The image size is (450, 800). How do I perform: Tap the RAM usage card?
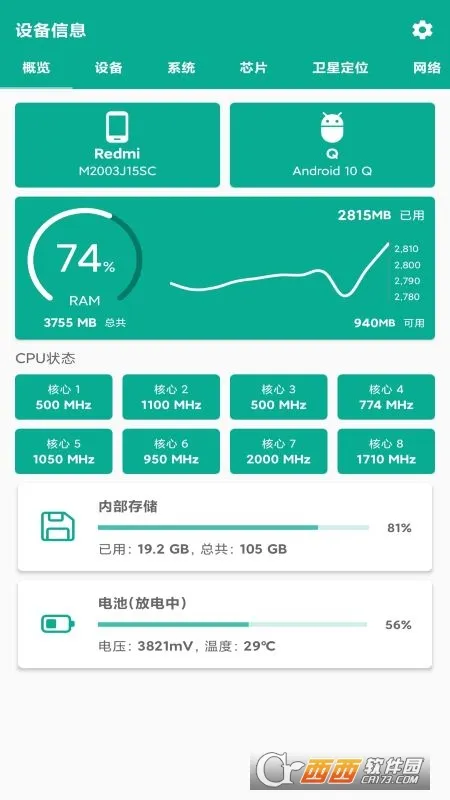pyautogui.click(x=225, y=268)
